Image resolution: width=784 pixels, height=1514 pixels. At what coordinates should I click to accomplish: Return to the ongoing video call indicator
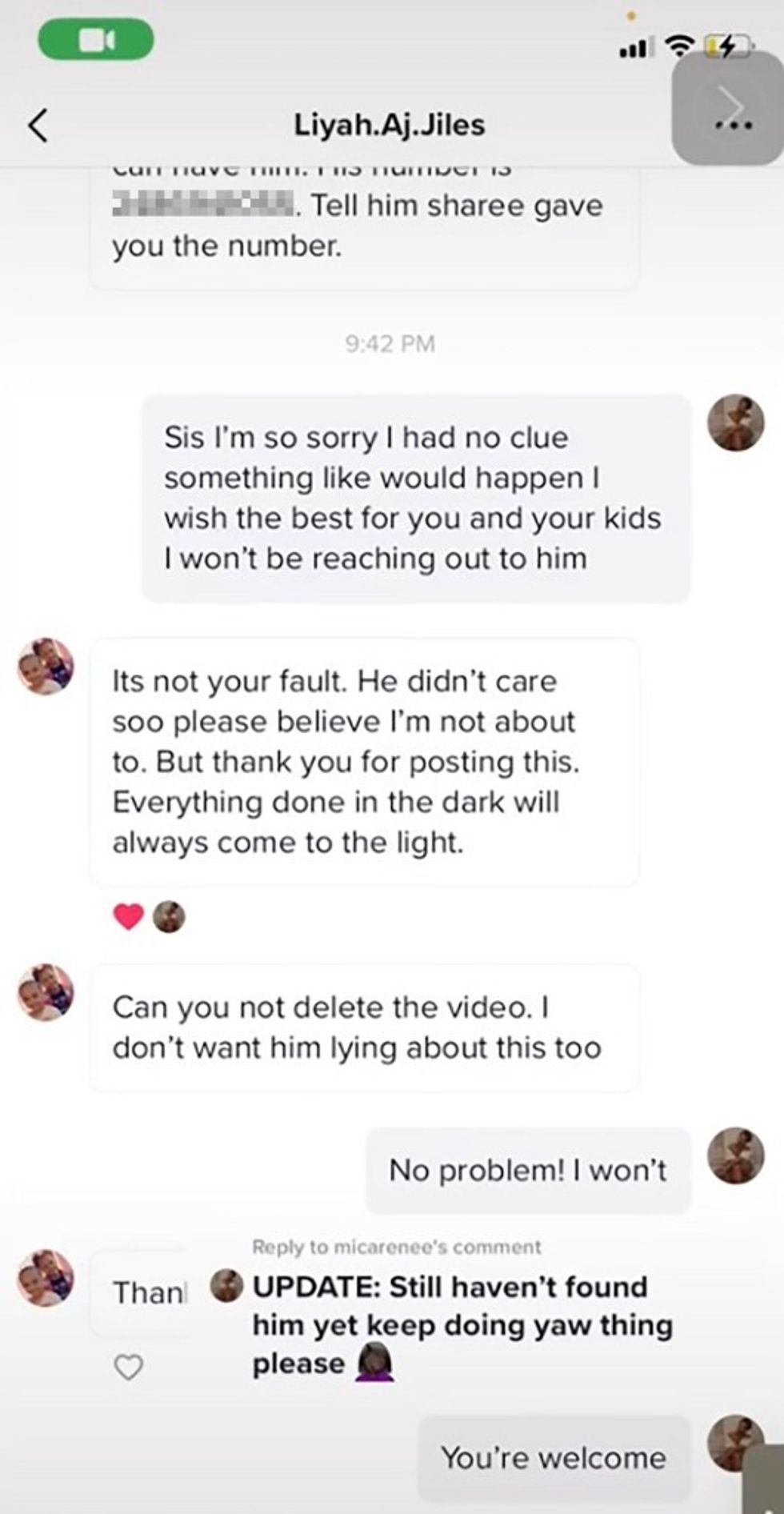96,40
